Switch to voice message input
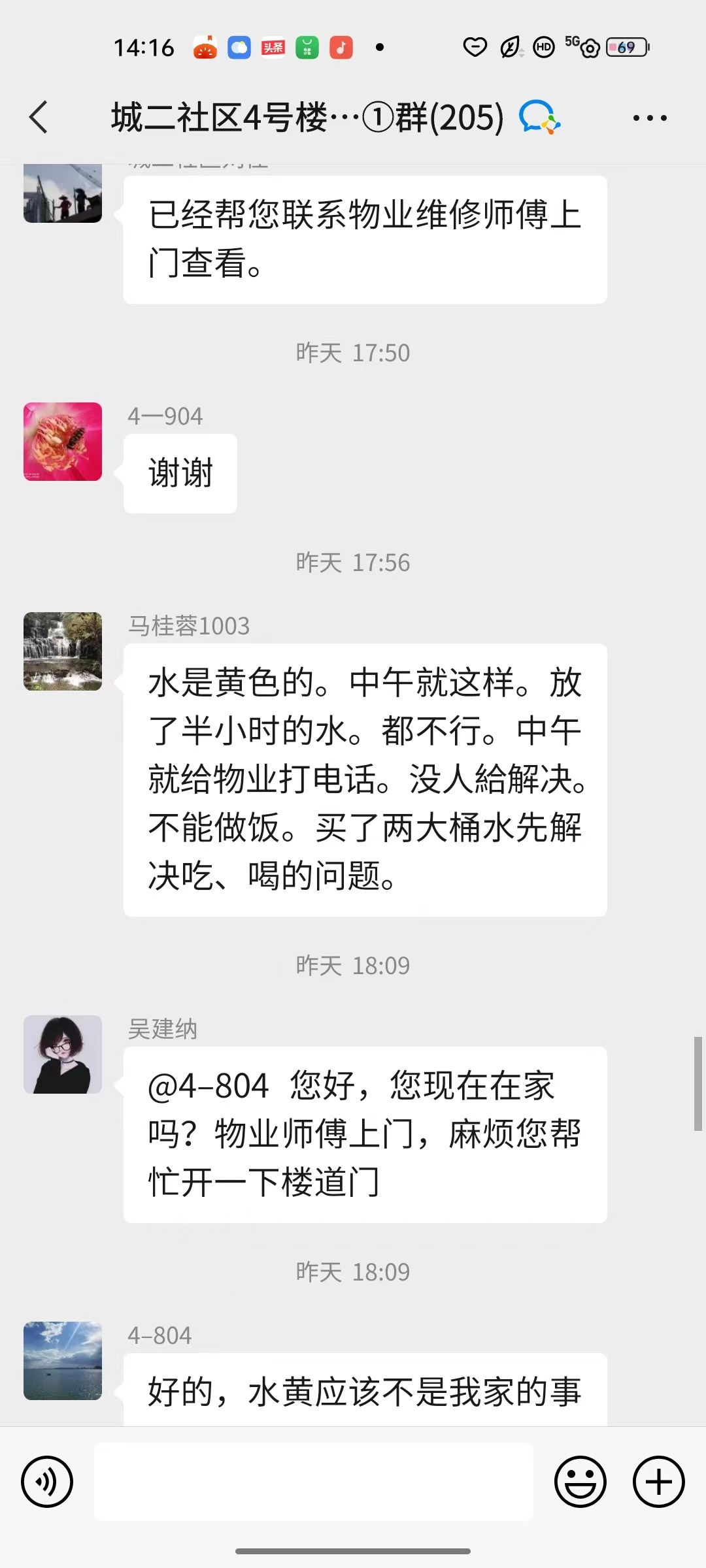The width and height of the screenshot is (706, 1568). tap(47, 1482)
